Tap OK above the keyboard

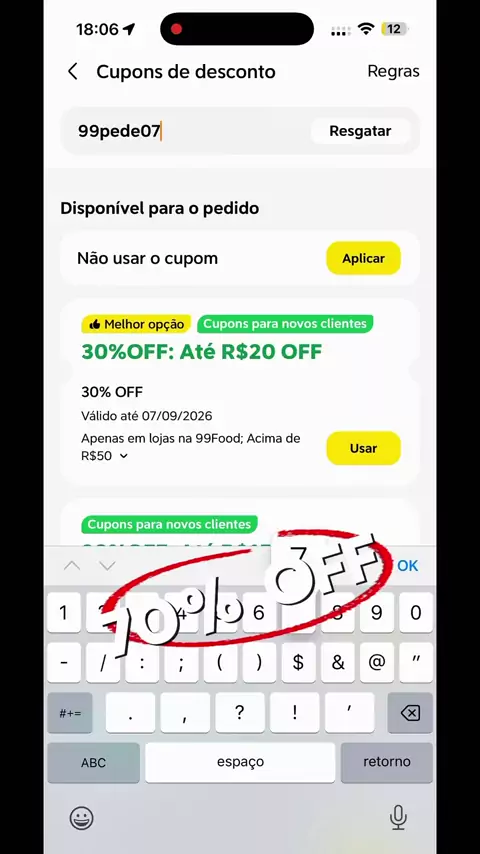point(408,566)
